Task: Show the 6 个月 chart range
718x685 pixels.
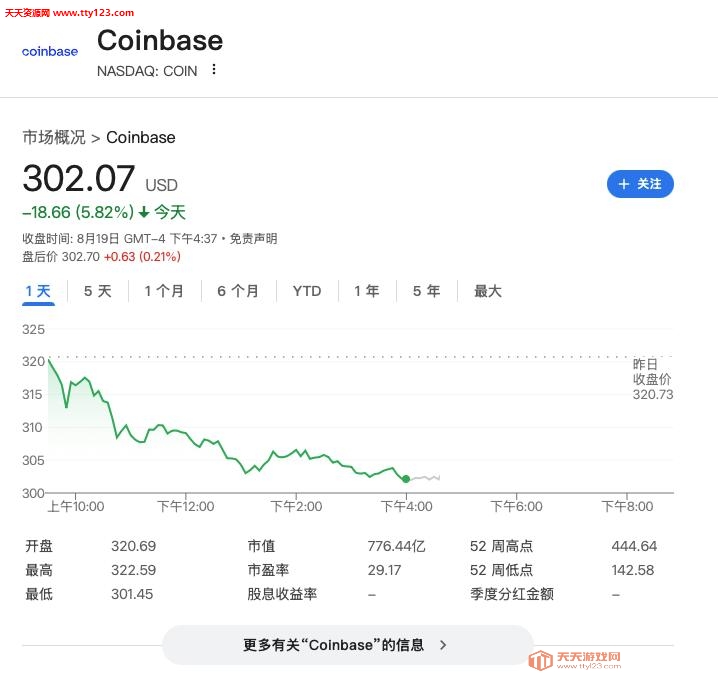Action: pos(238,291)
